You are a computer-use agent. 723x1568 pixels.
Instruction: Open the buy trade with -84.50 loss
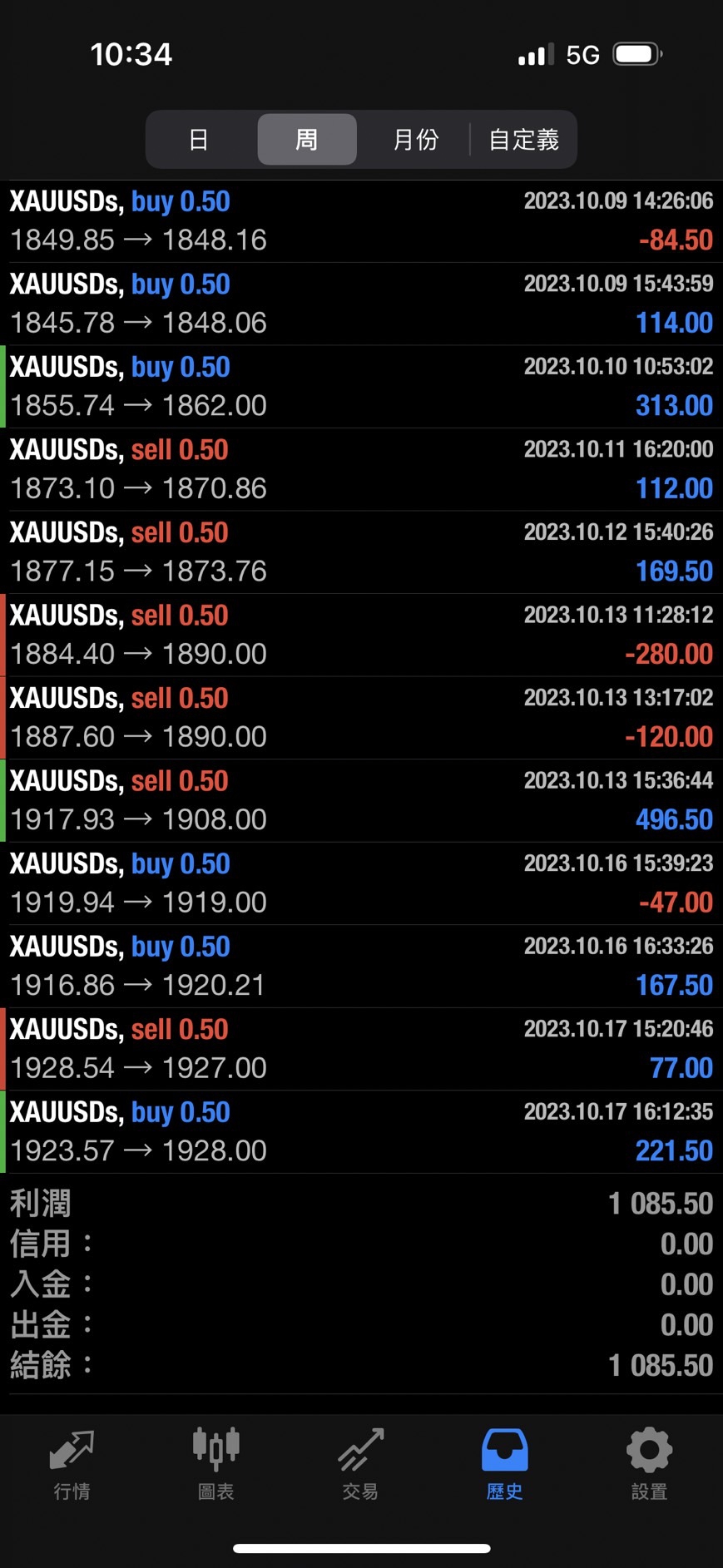[x=361, y=221]
